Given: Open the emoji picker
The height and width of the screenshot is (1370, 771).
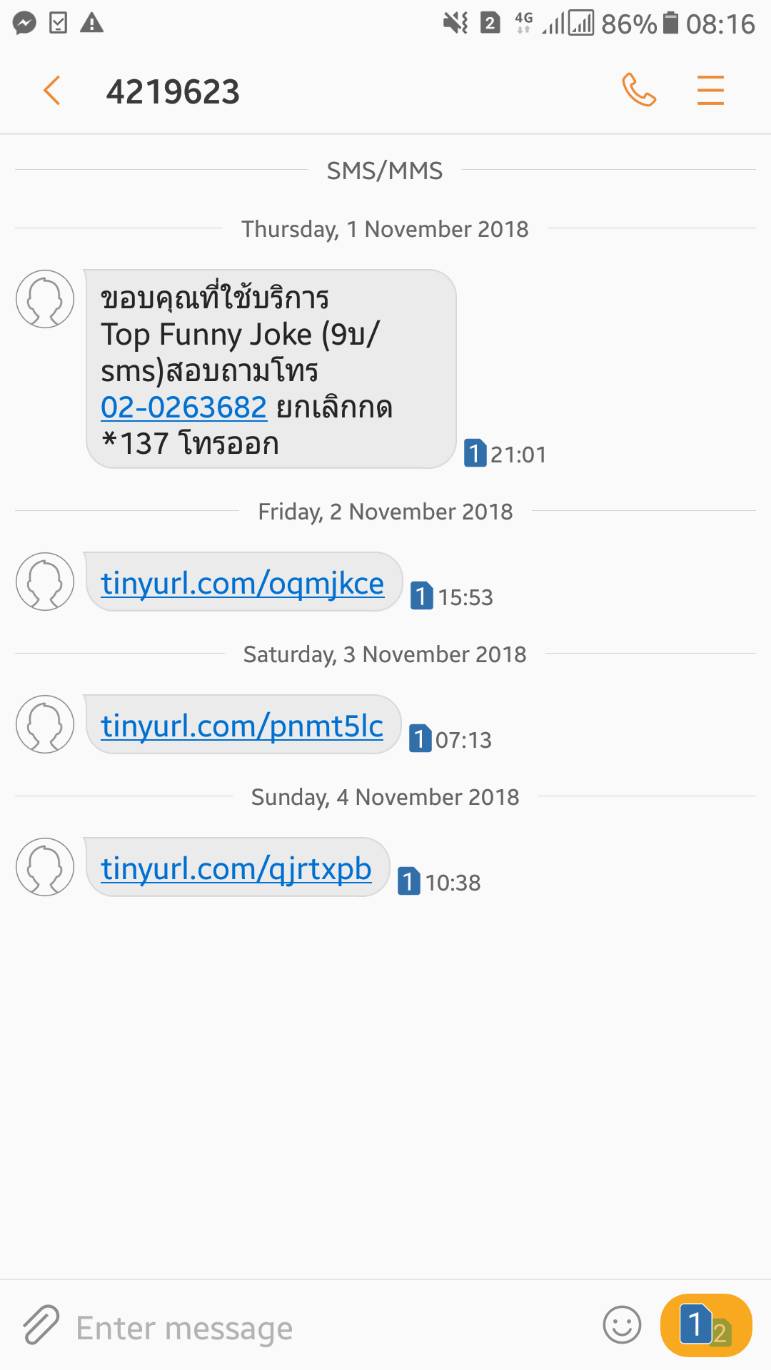Looking at the screenshot, I should click(x=622, y=1326).
